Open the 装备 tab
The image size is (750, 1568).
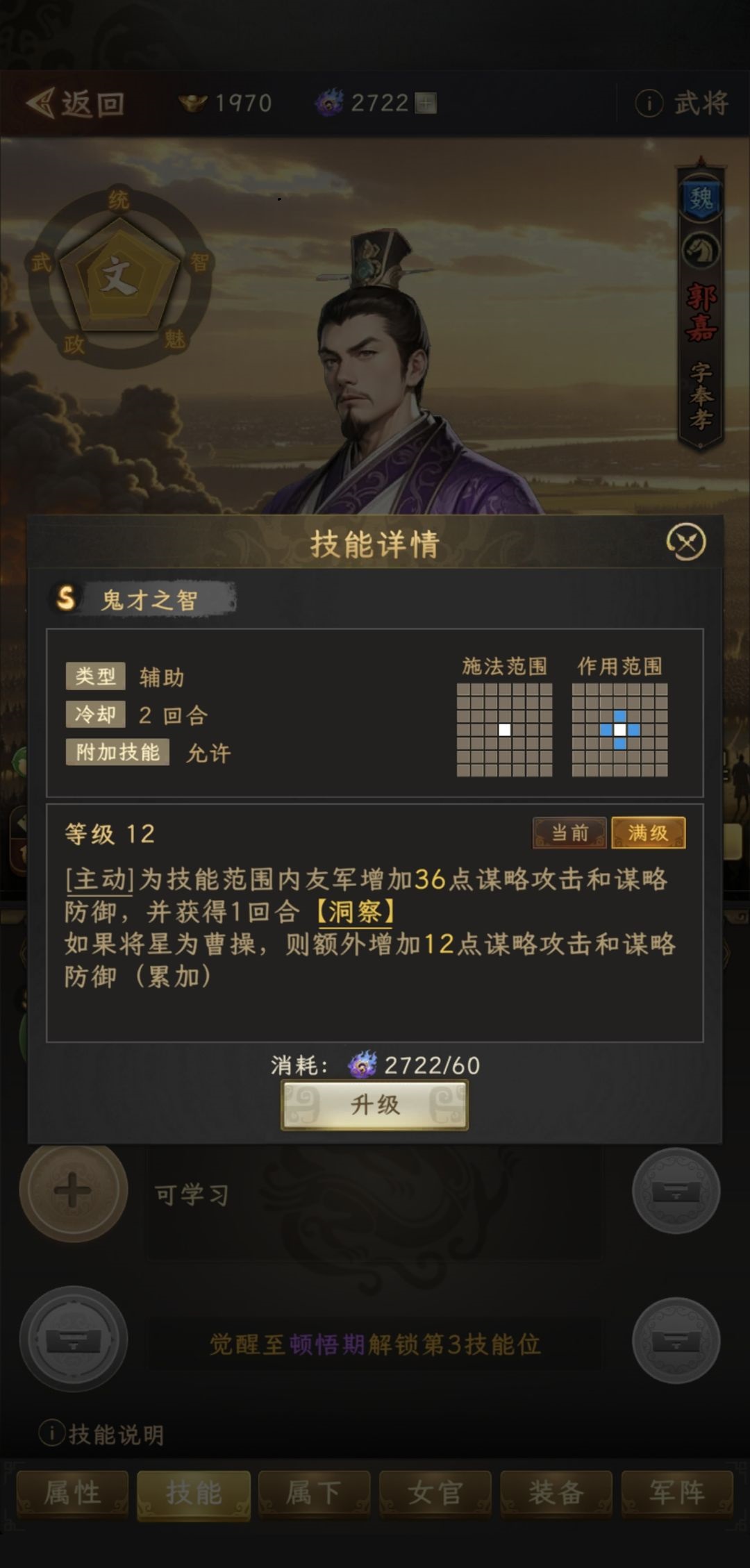pyautogui.click(x=556, y=1492)
